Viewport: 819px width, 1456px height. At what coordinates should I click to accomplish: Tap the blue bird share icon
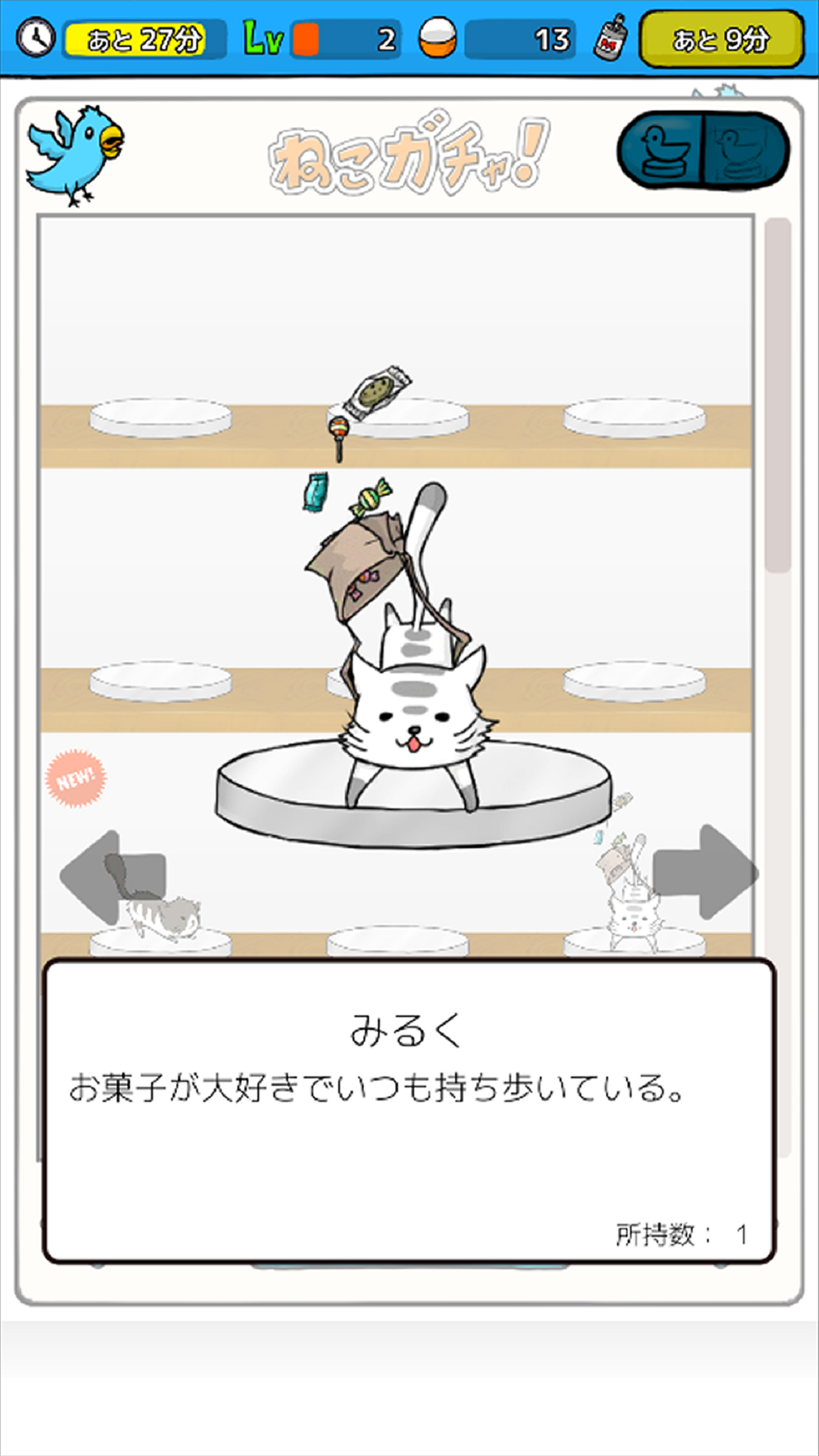click(74, 154)
